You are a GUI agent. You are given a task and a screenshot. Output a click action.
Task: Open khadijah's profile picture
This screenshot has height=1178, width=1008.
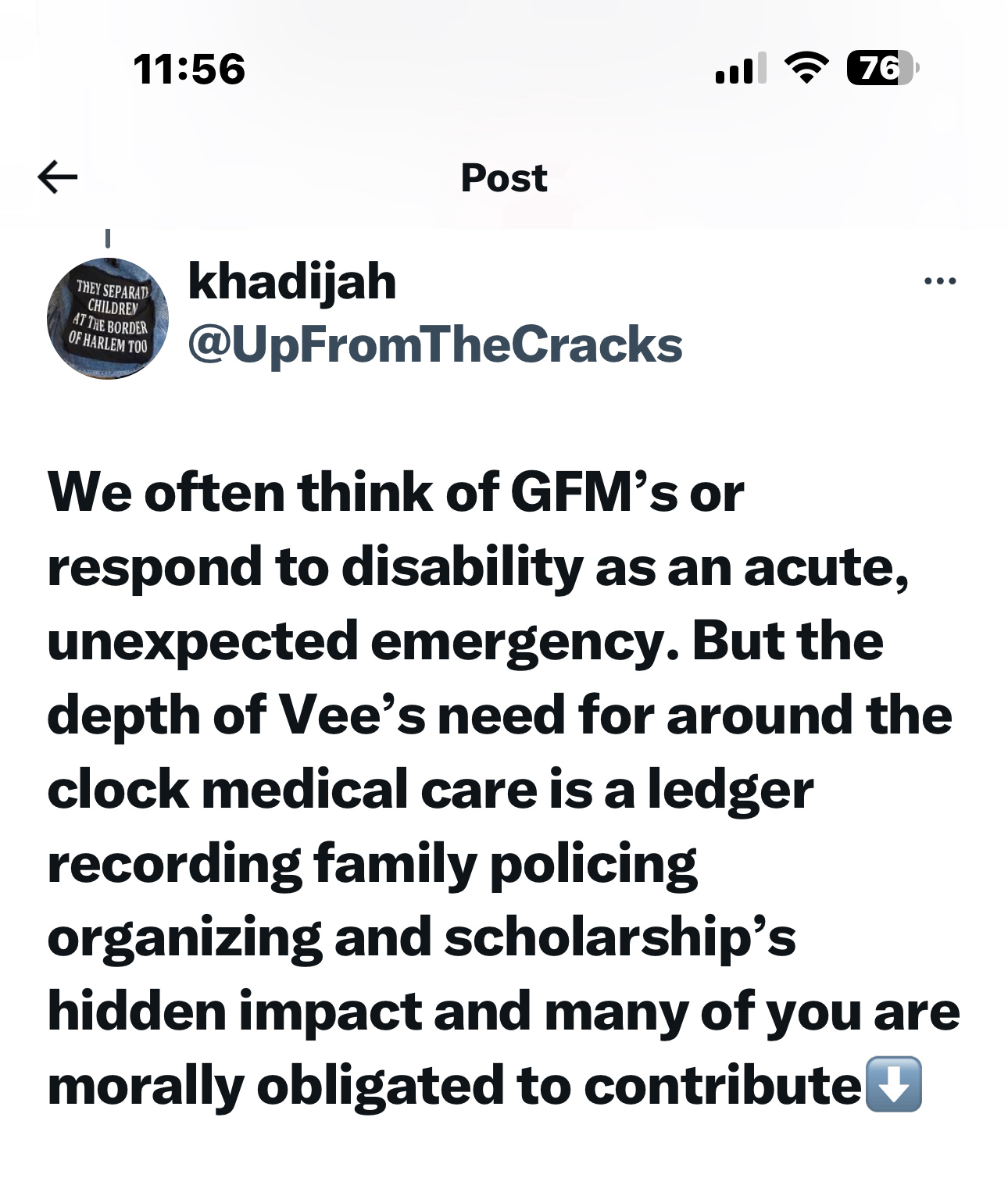pyautogui.click(x=108, y=319)
